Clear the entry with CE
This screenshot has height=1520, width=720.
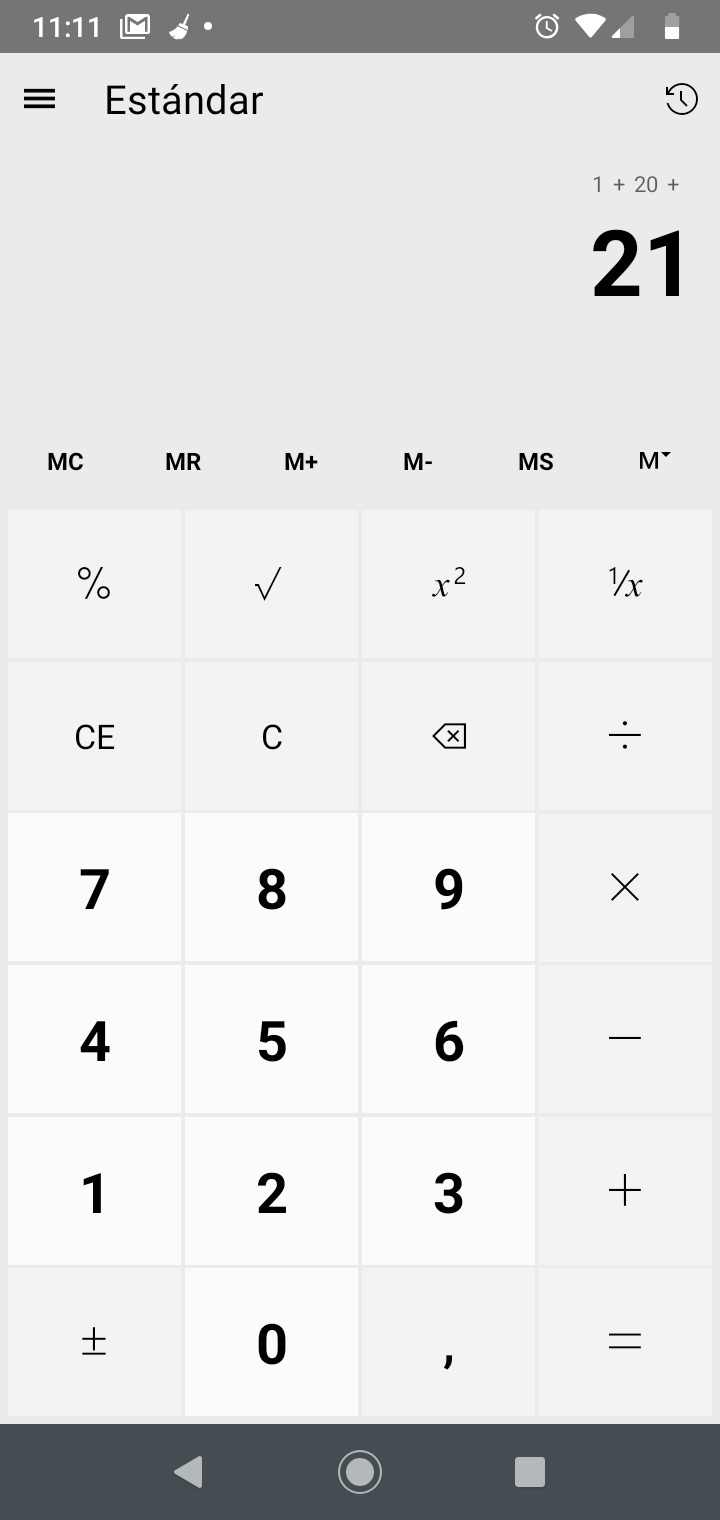[x=94, y=736]
